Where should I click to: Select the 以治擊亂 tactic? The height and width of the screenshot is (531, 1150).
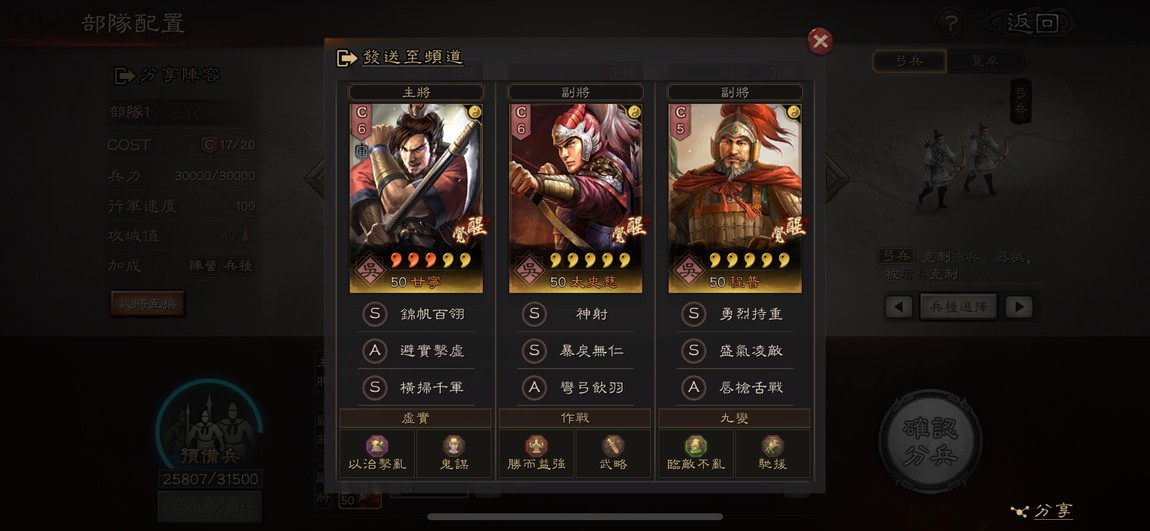[x=377, y=453]
